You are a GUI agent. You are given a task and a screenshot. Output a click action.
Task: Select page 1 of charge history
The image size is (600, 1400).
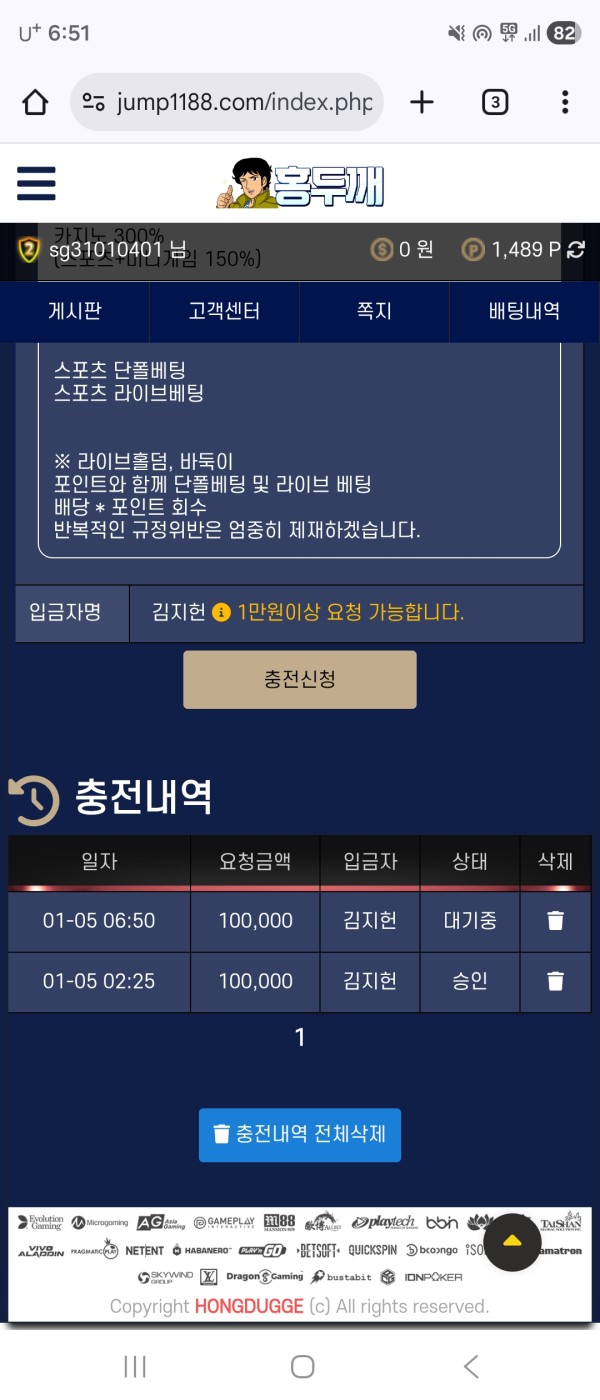(x=299, y=1038)
